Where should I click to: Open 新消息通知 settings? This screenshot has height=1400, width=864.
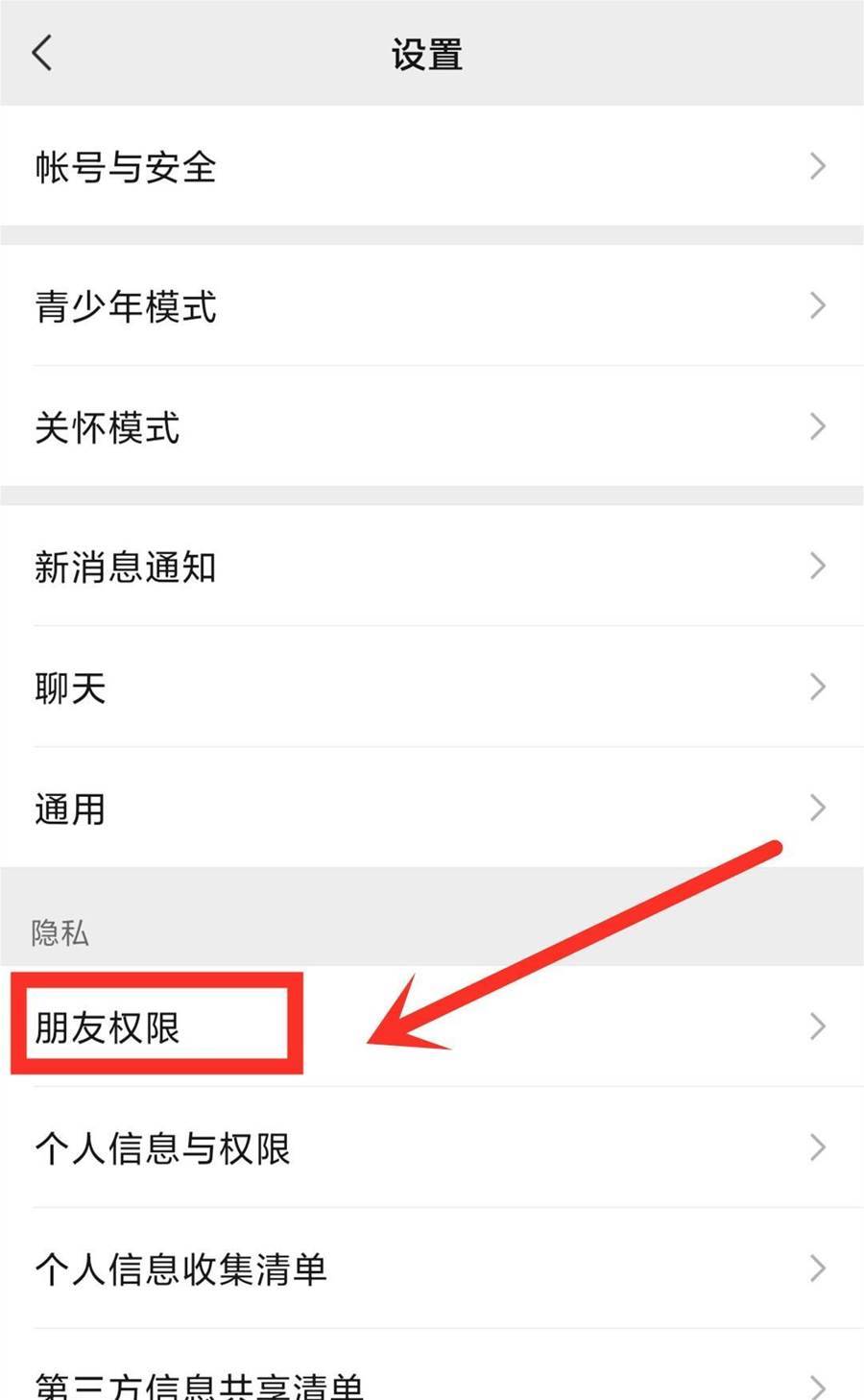pos(432,567)
